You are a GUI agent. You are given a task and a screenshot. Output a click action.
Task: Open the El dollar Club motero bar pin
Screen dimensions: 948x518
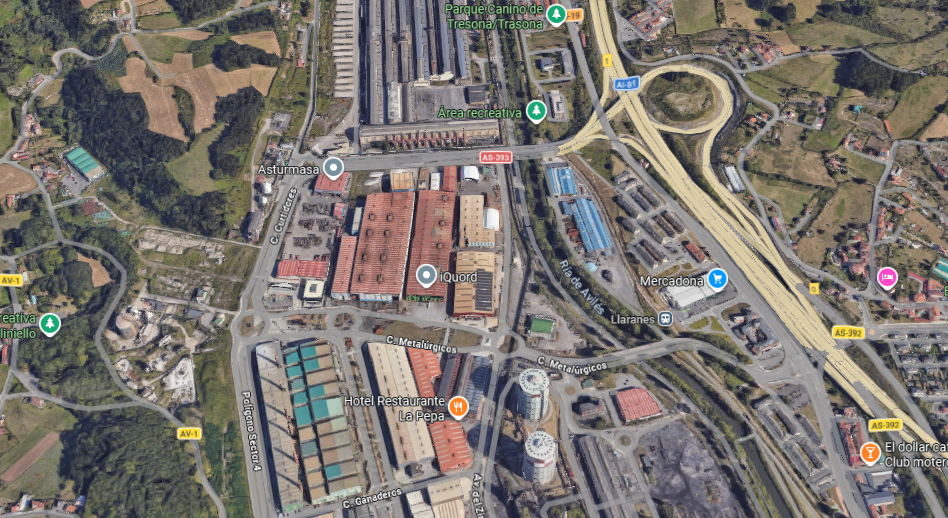click(870, 453)
